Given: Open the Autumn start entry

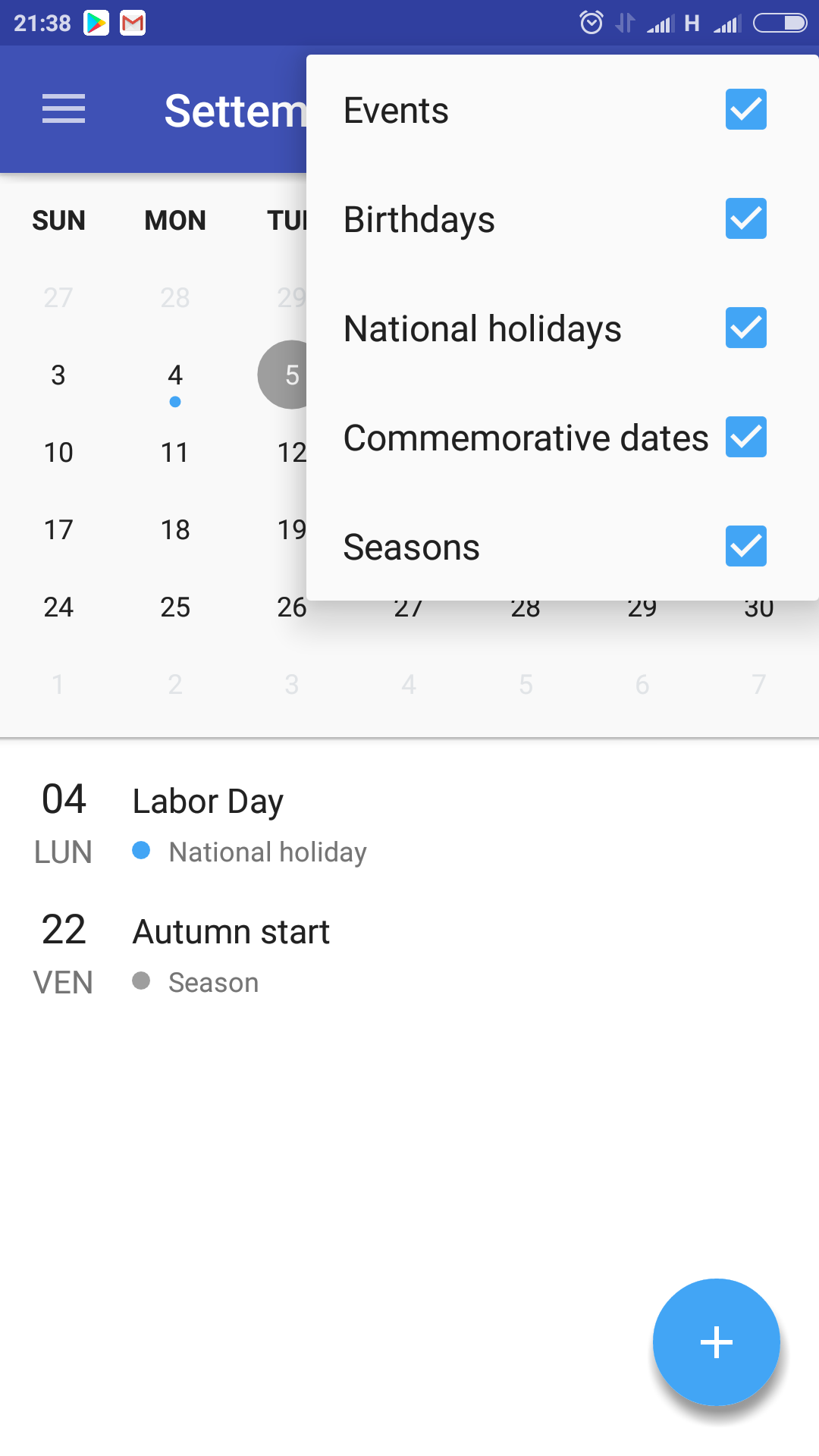Looking at the screenshot, I should pos(409,955).
